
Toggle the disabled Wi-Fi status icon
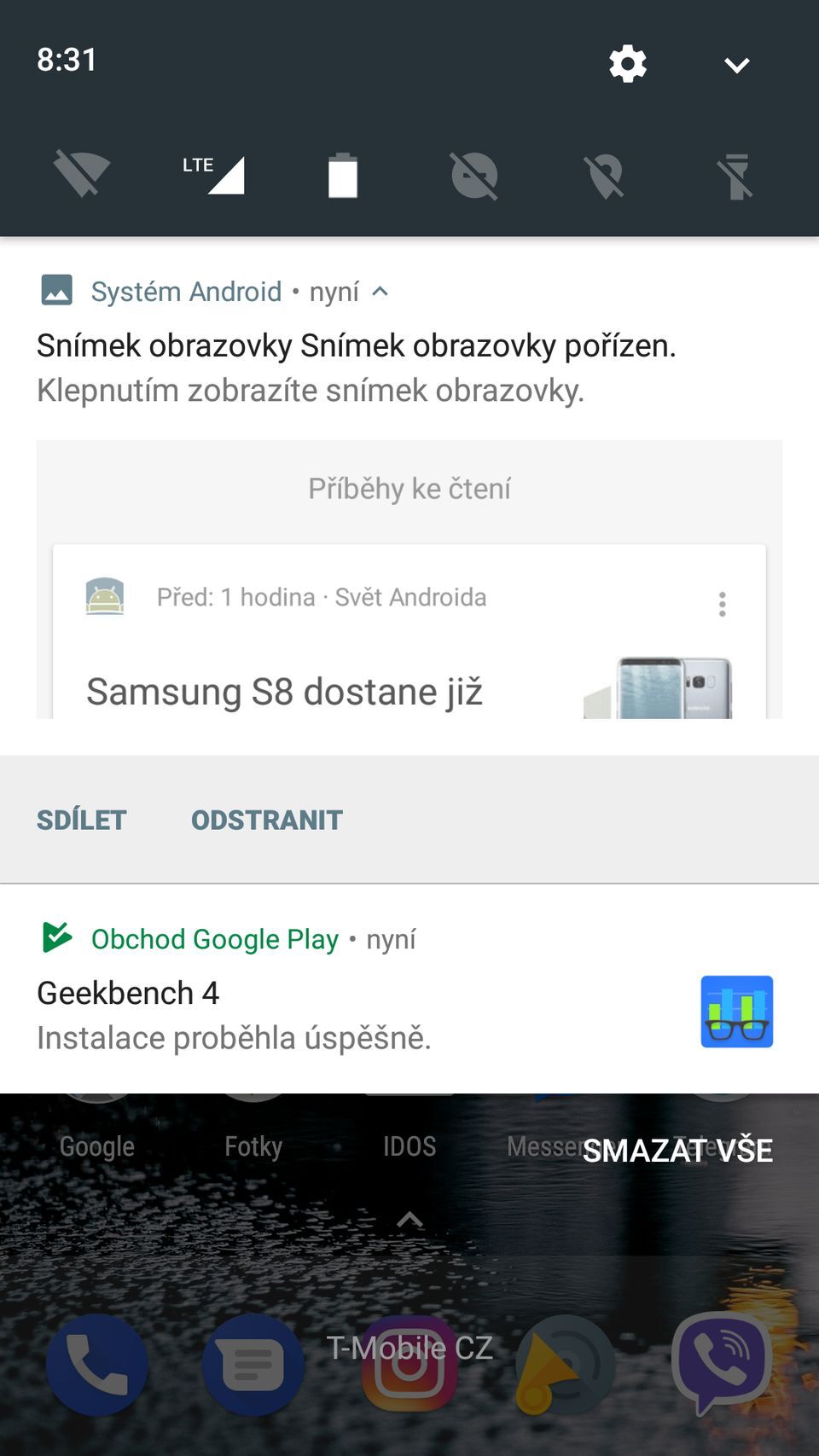point(81,174)
